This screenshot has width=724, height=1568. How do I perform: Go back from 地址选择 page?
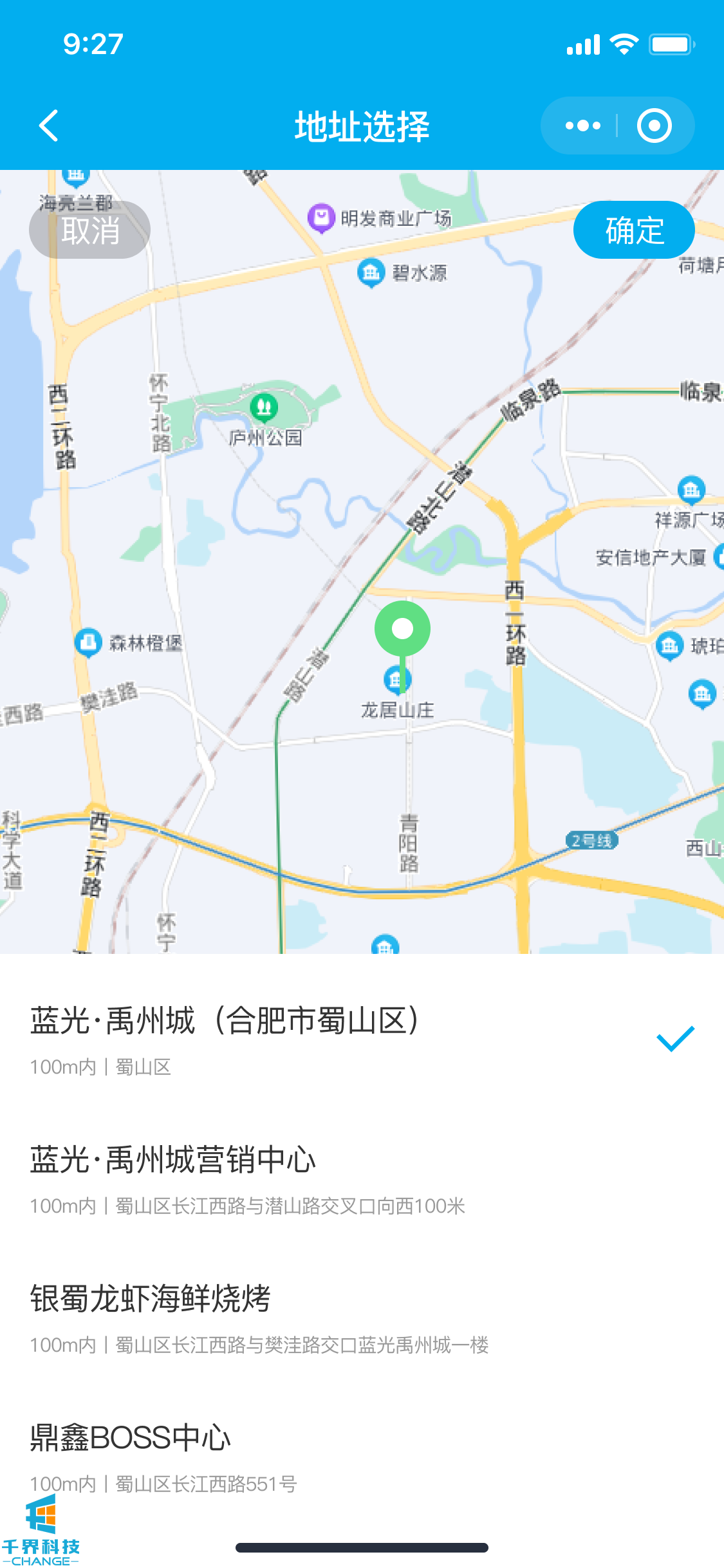(x=49, y=126)
